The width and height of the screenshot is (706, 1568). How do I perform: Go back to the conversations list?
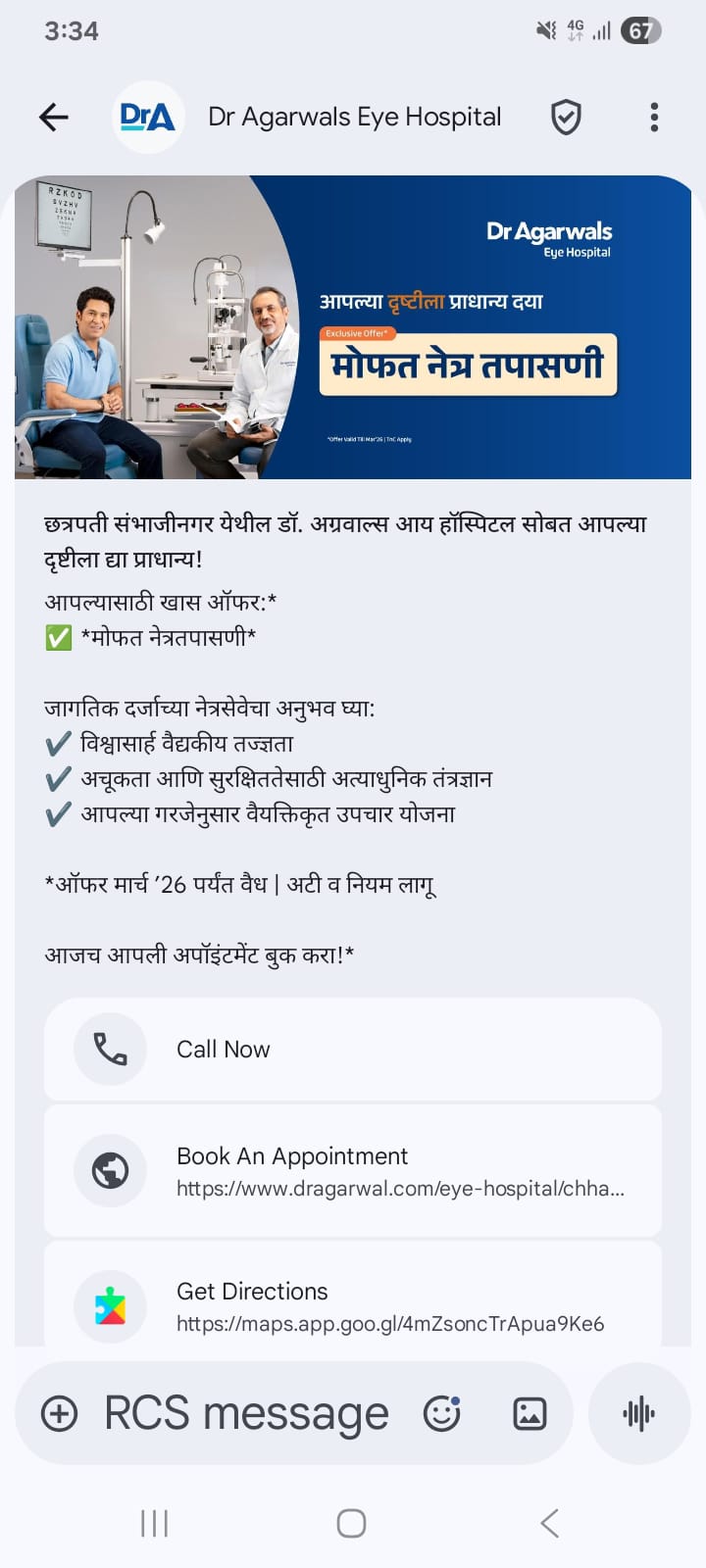(54, 118)
